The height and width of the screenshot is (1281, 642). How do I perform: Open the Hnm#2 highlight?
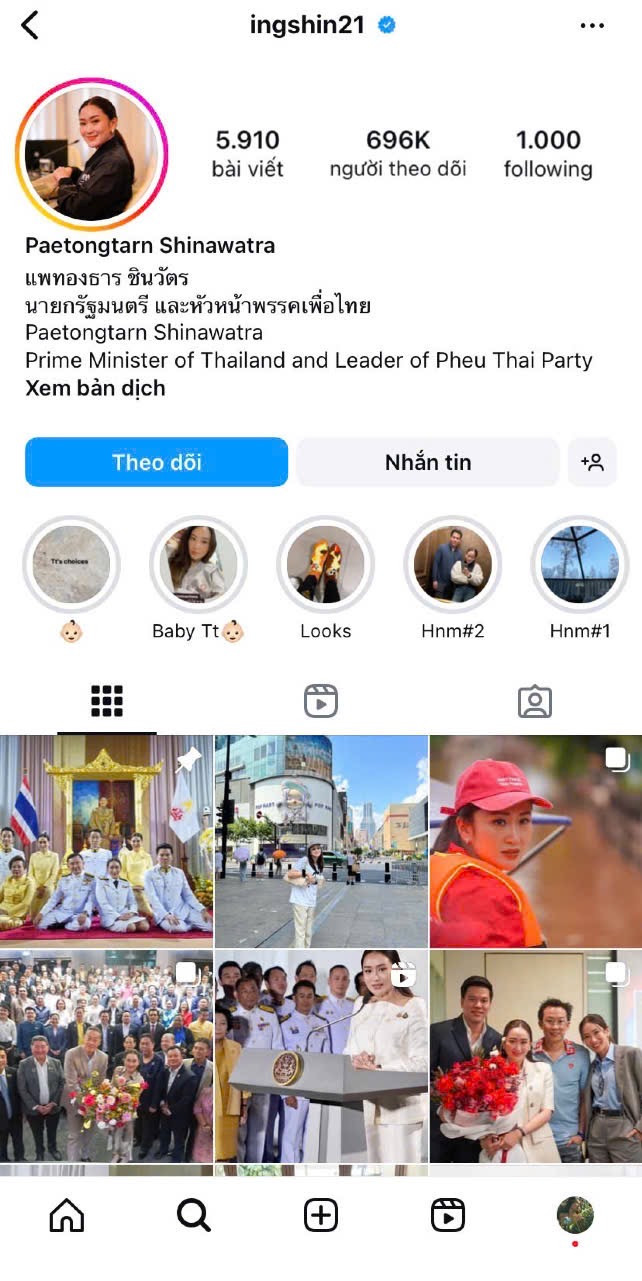click(x=452, y=565)
